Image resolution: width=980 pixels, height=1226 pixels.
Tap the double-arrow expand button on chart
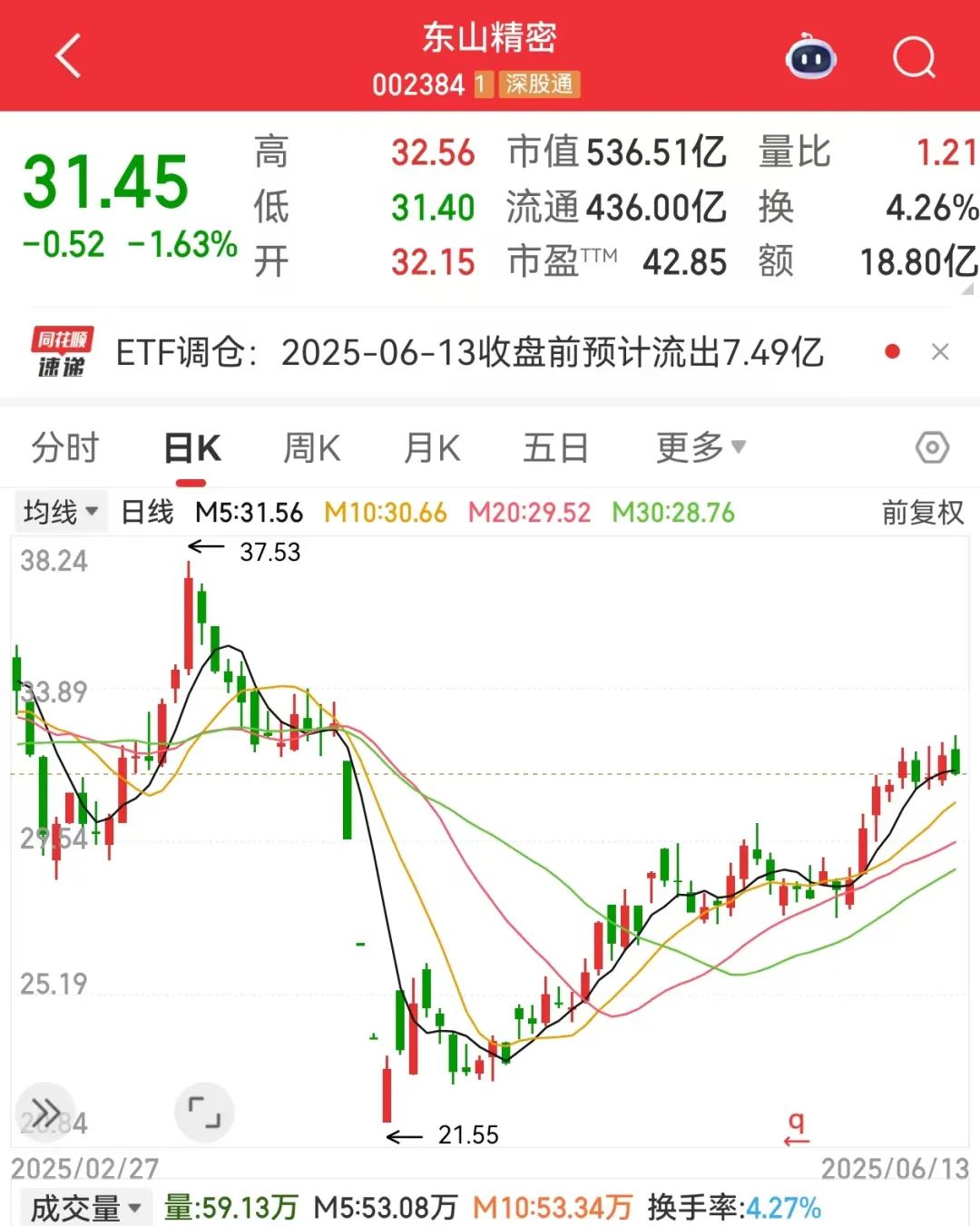[x=45, y=1112]
